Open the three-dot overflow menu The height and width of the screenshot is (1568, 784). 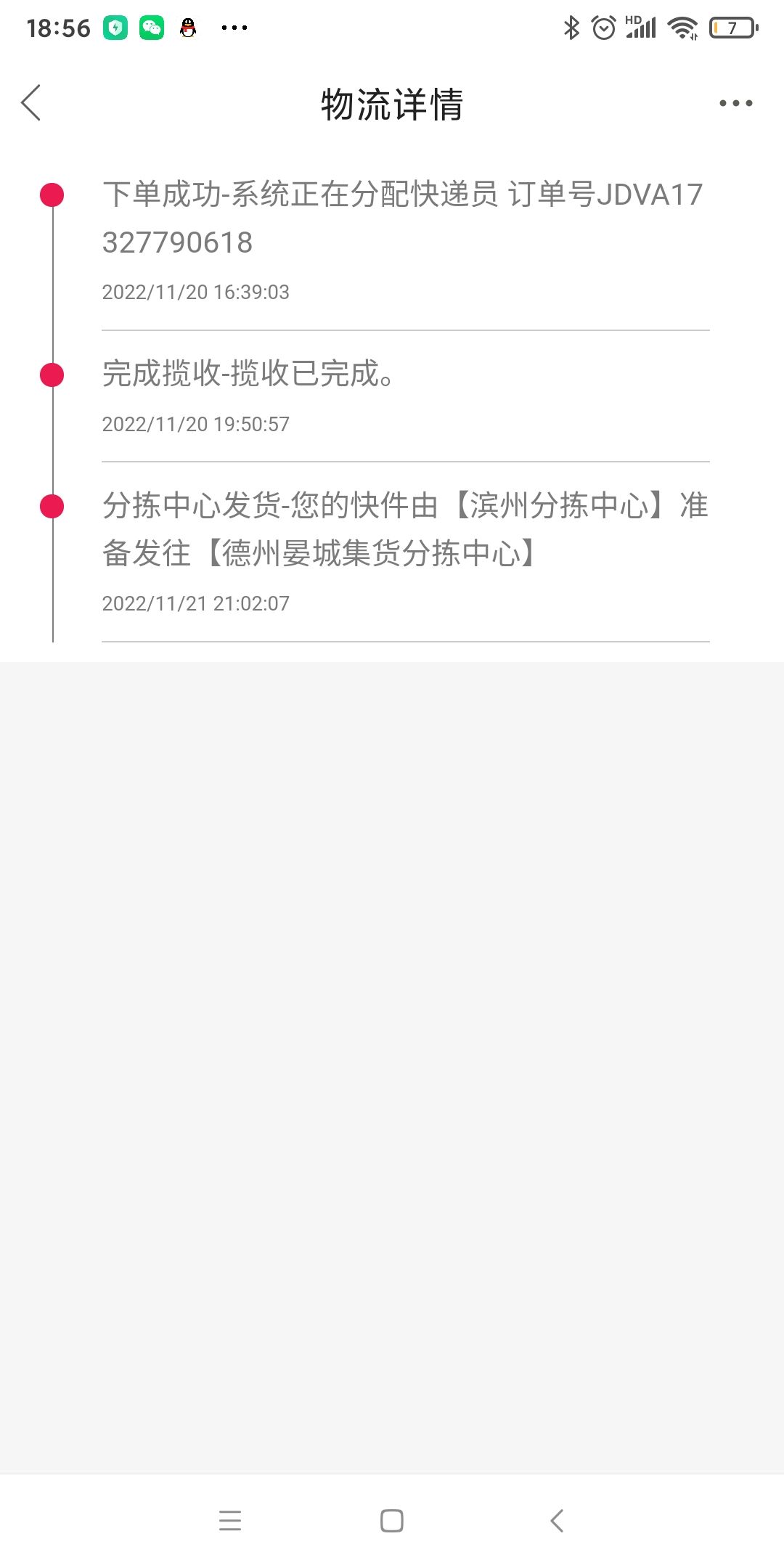[735, 103]
